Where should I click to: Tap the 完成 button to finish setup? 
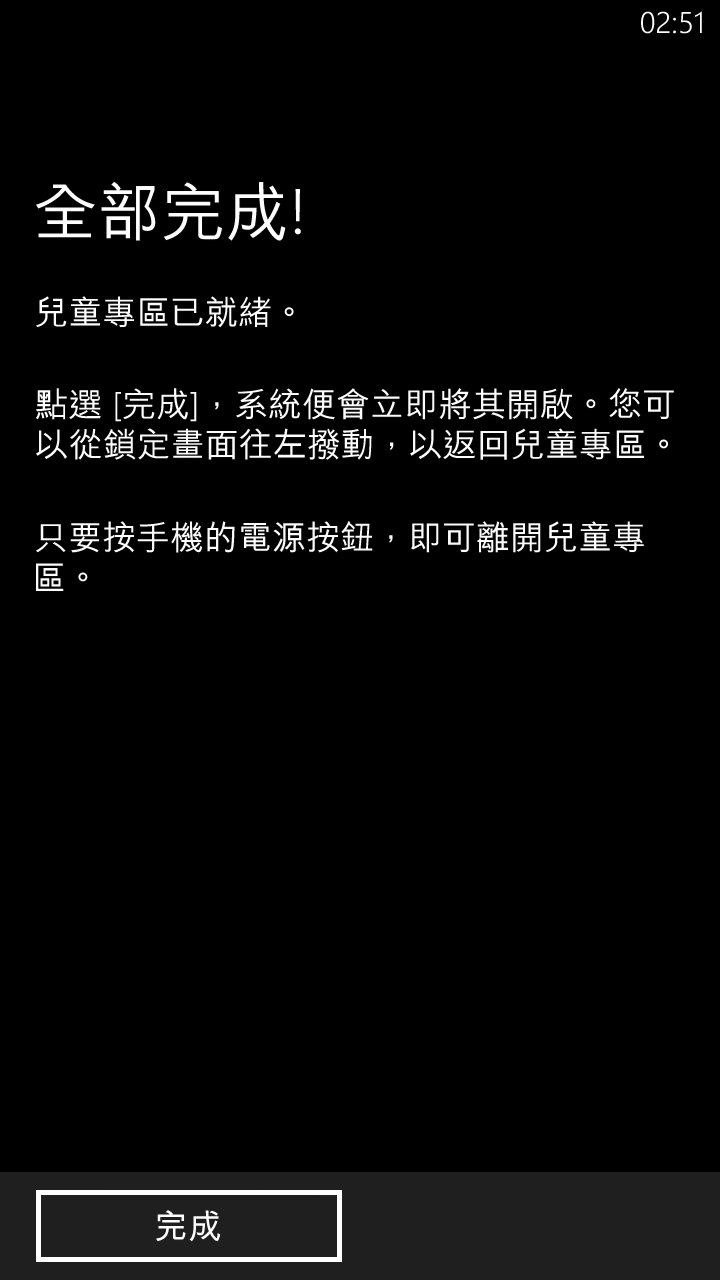click(189, 1226)
